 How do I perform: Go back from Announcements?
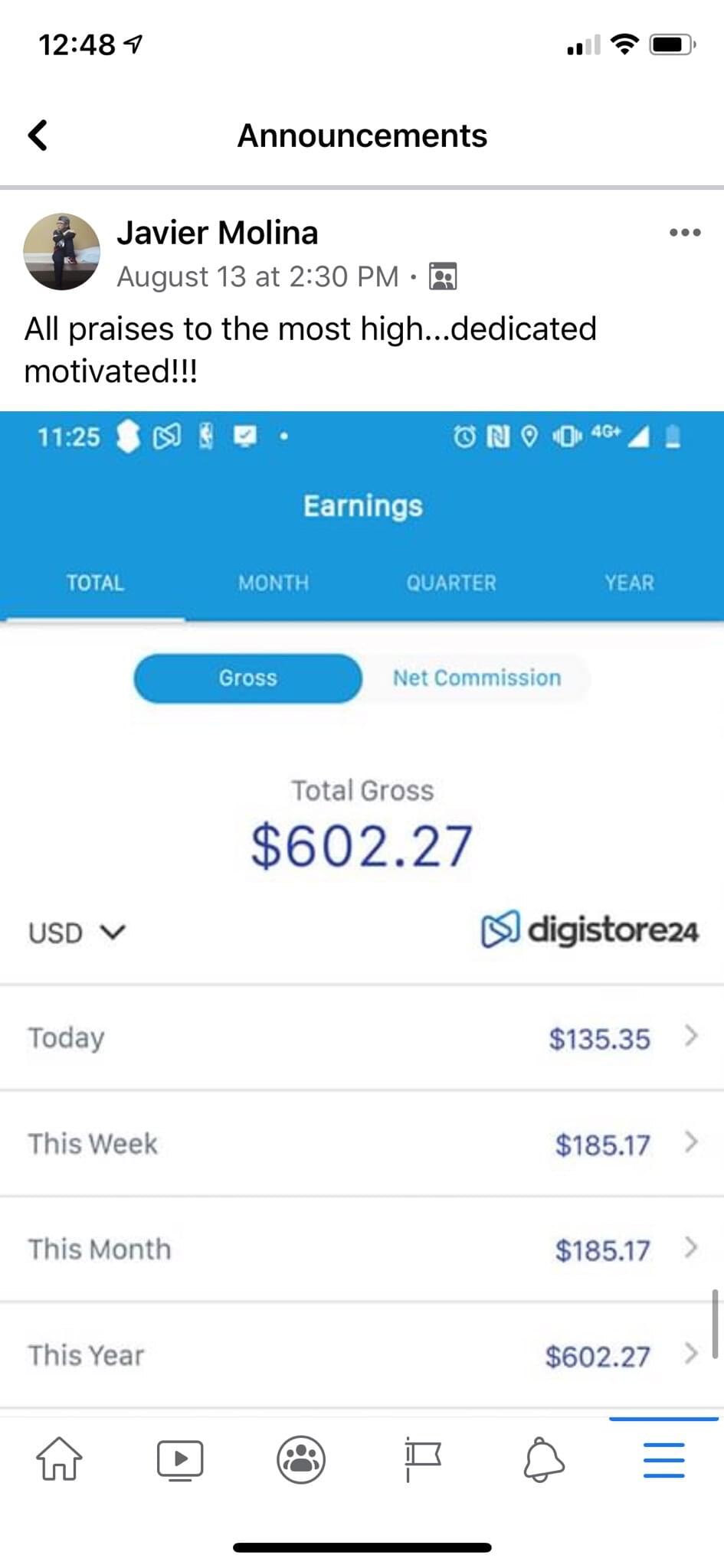point(38,136)
